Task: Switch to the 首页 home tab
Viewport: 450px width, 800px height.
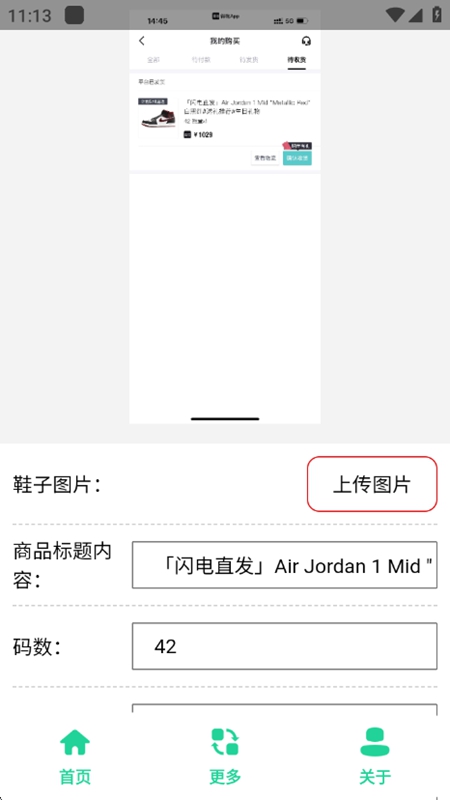Action: (x=75, y=756)
